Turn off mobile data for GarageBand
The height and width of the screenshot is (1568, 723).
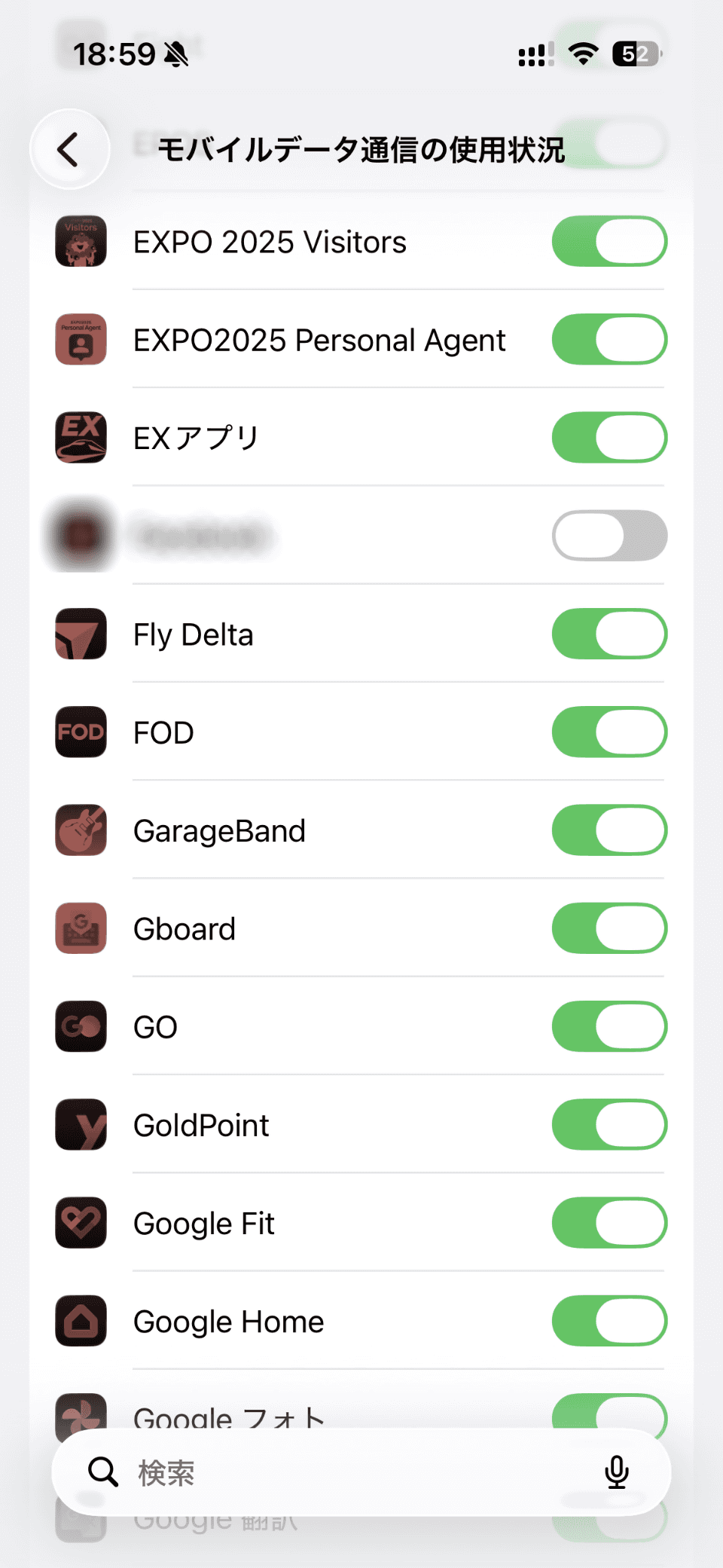609,830
